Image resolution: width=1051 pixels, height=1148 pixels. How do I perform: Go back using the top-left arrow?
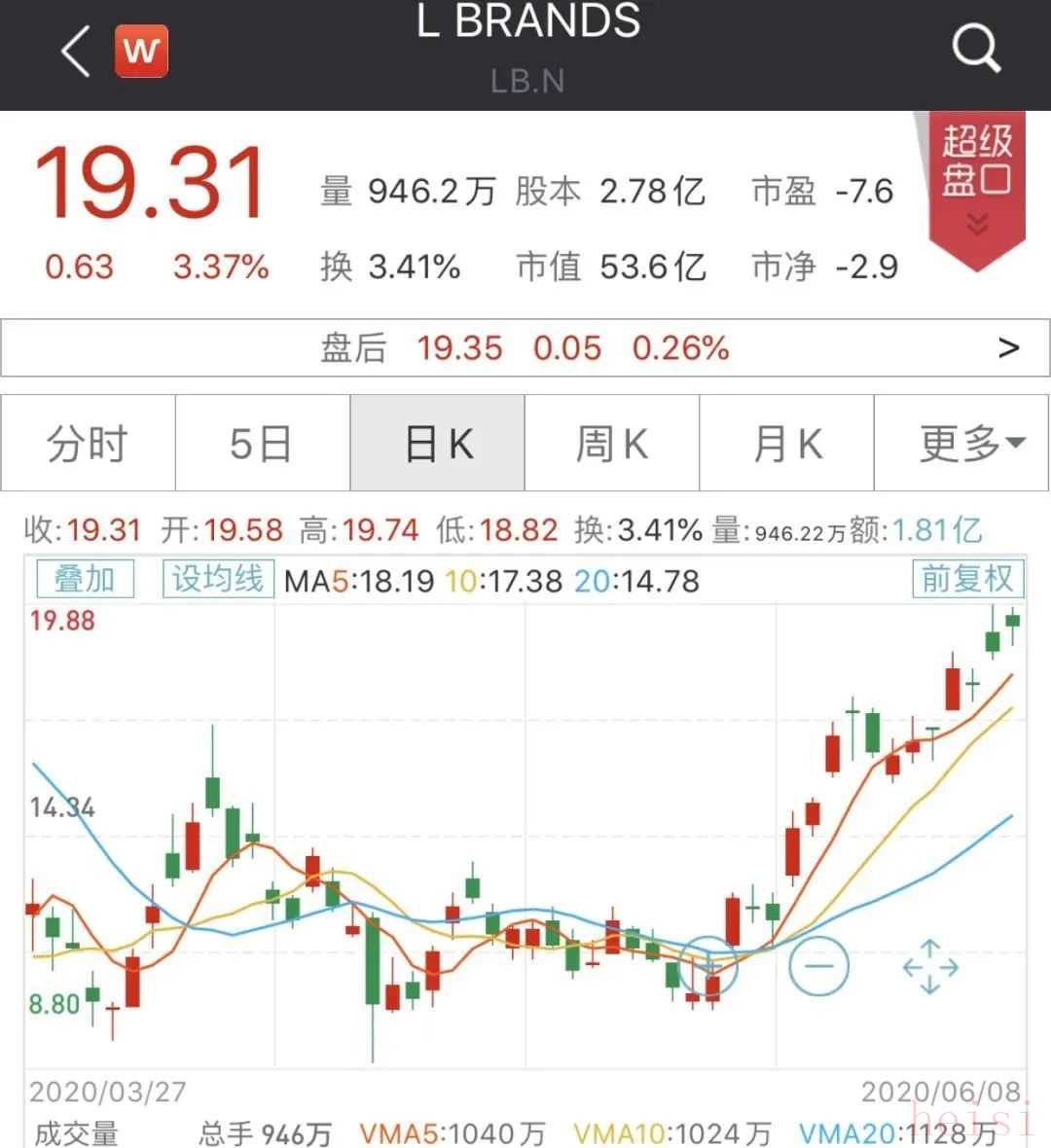pyautogui.click(x=76, y=51)
